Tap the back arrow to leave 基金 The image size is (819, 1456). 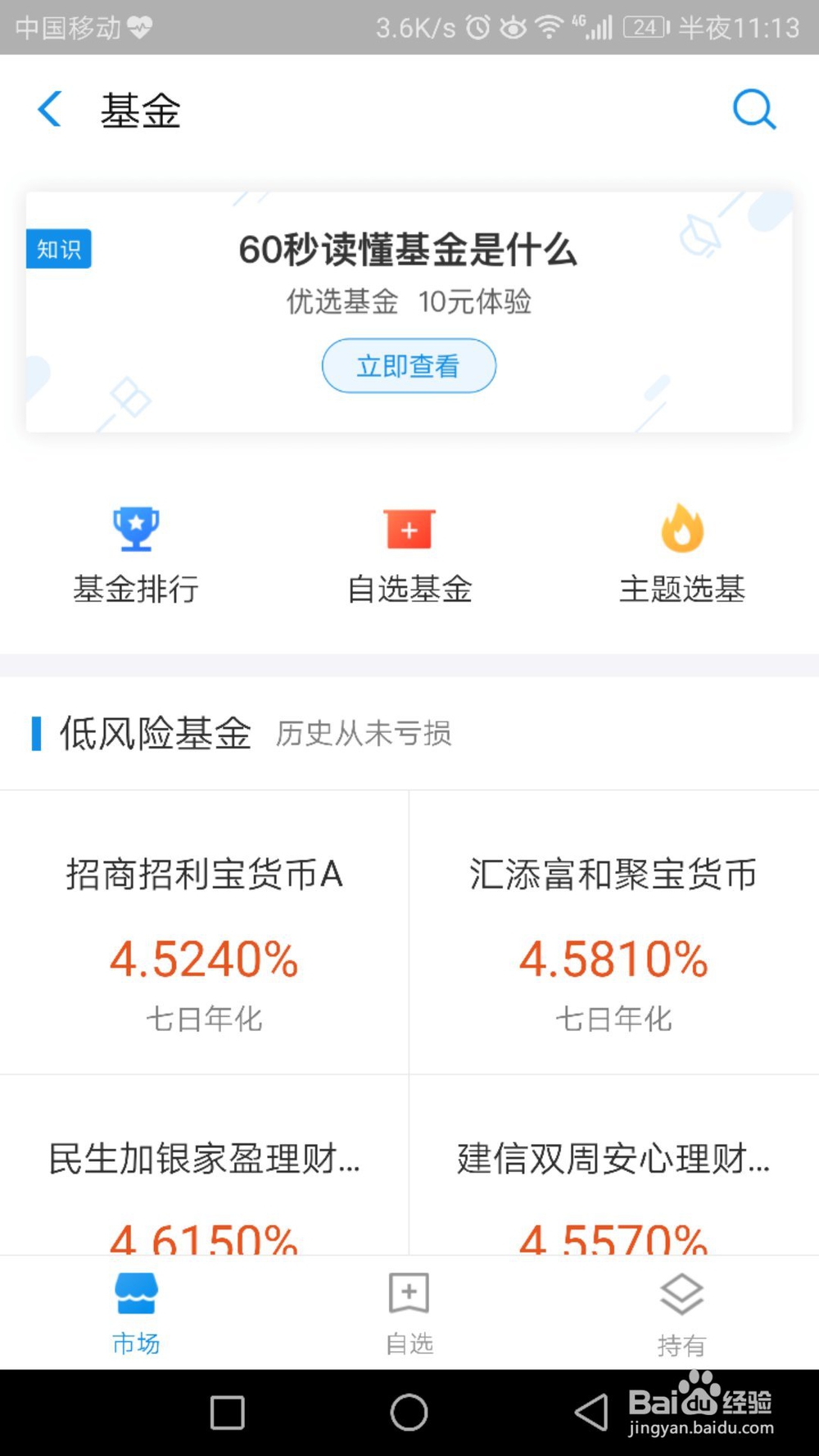tap(49, 108)
